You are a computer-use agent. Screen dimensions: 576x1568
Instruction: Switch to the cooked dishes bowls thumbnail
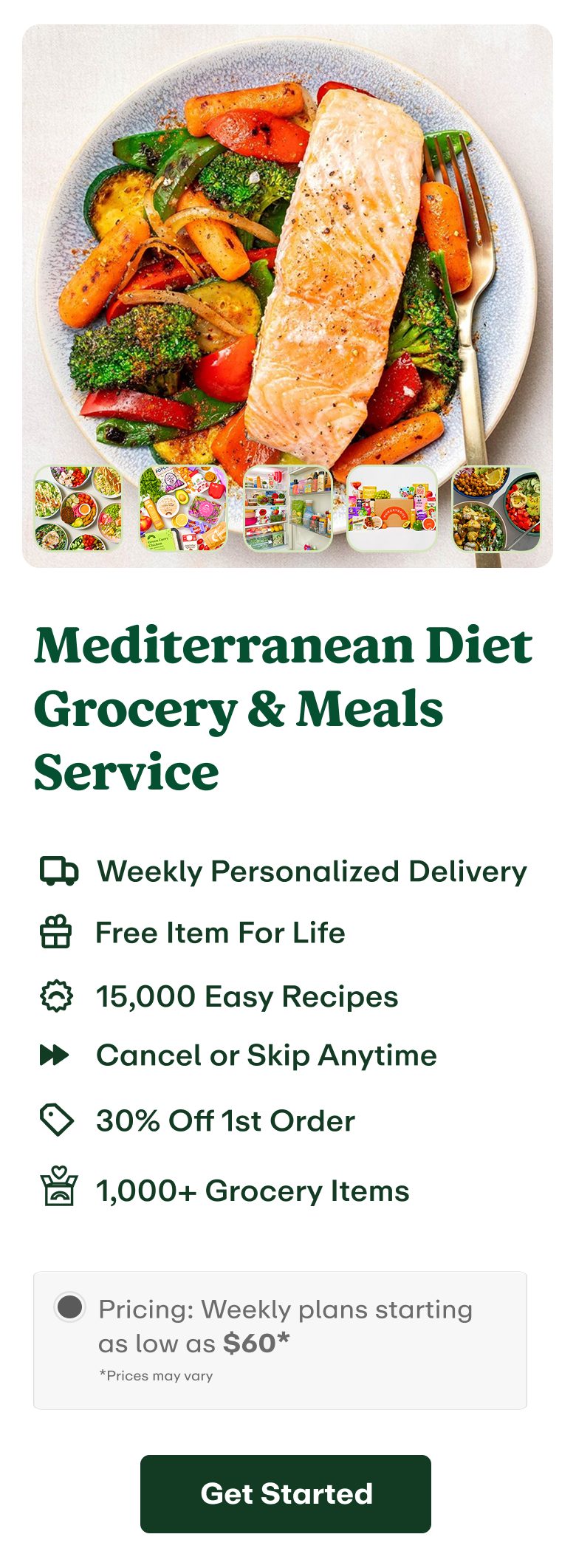pos(496,508)
